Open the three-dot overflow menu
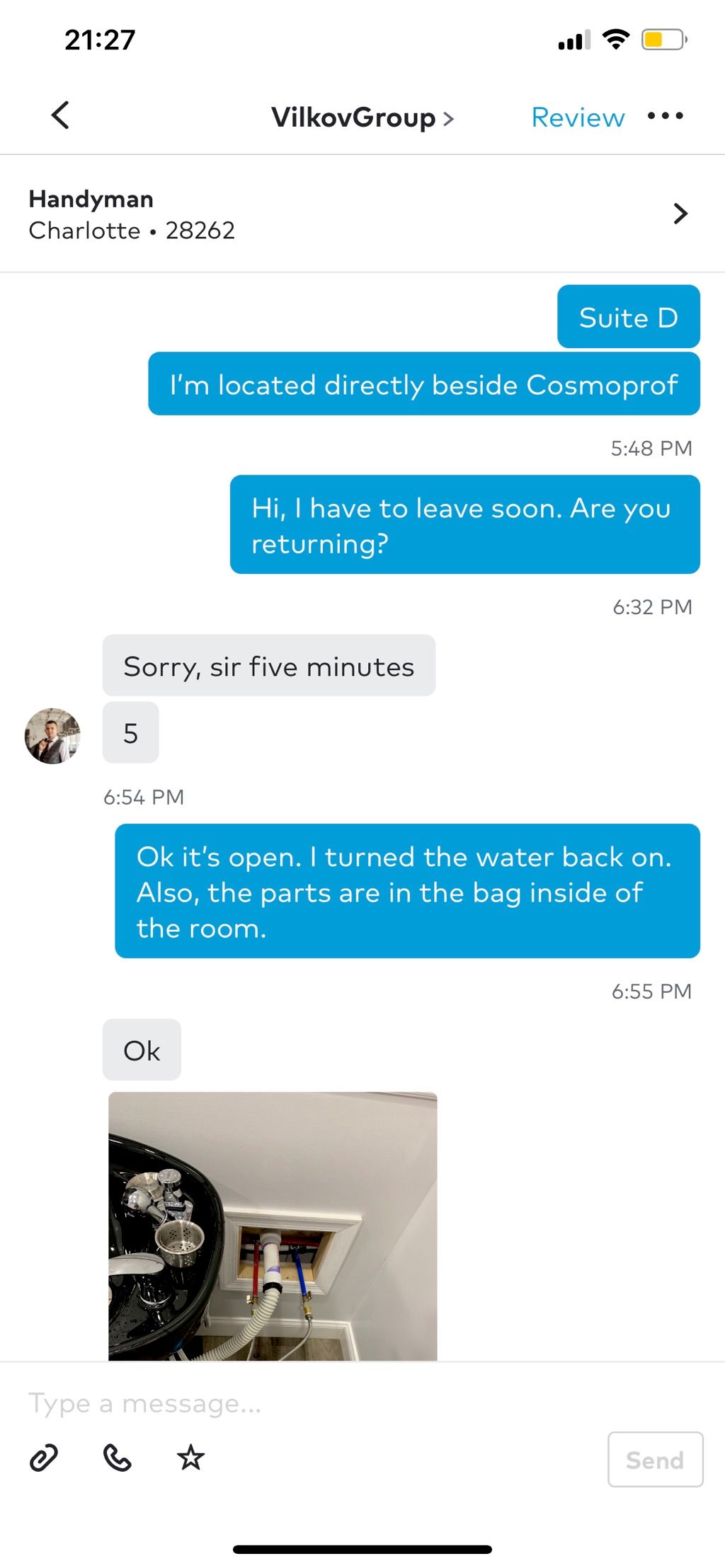The image size is (725, 1568). (665, 116)
